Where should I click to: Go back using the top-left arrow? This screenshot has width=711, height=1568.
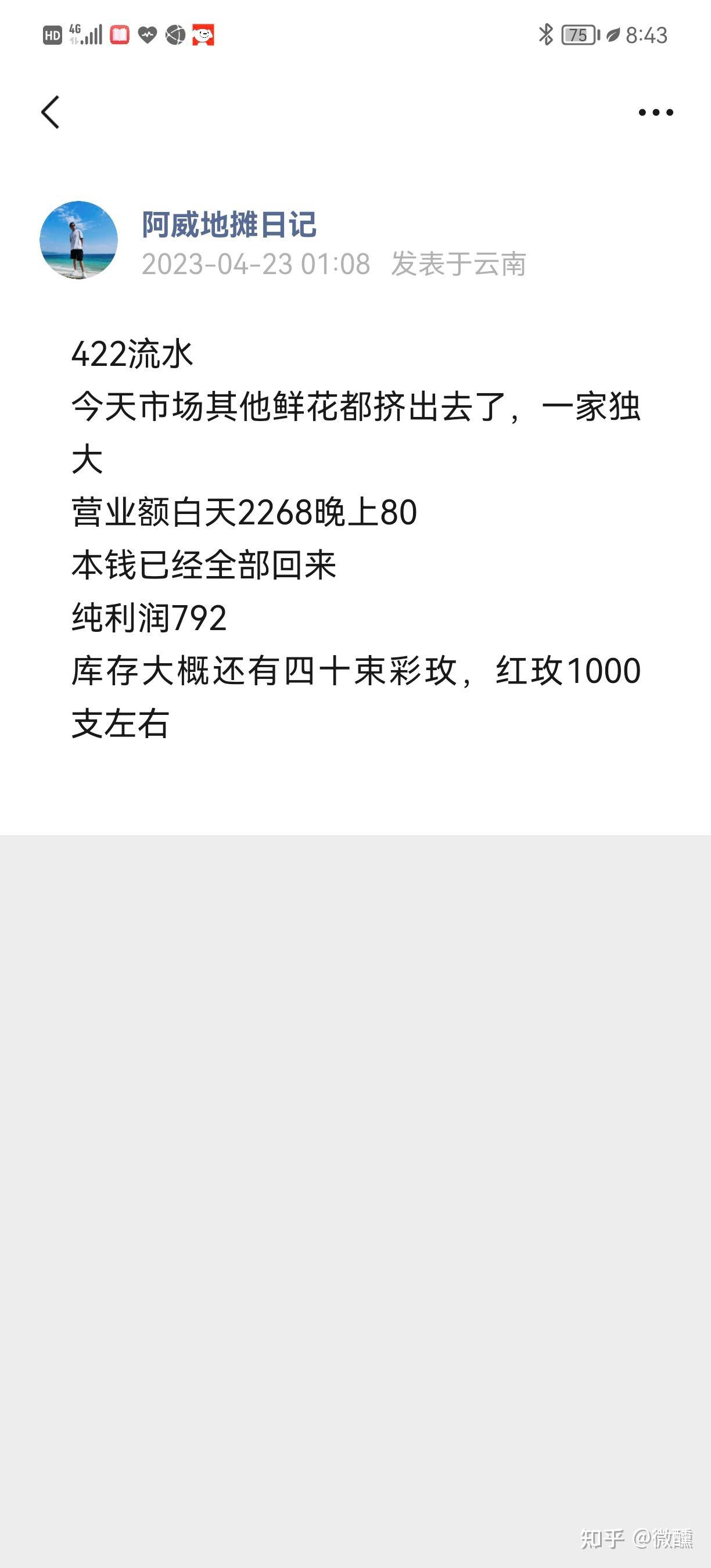click(x=50, y=112)
